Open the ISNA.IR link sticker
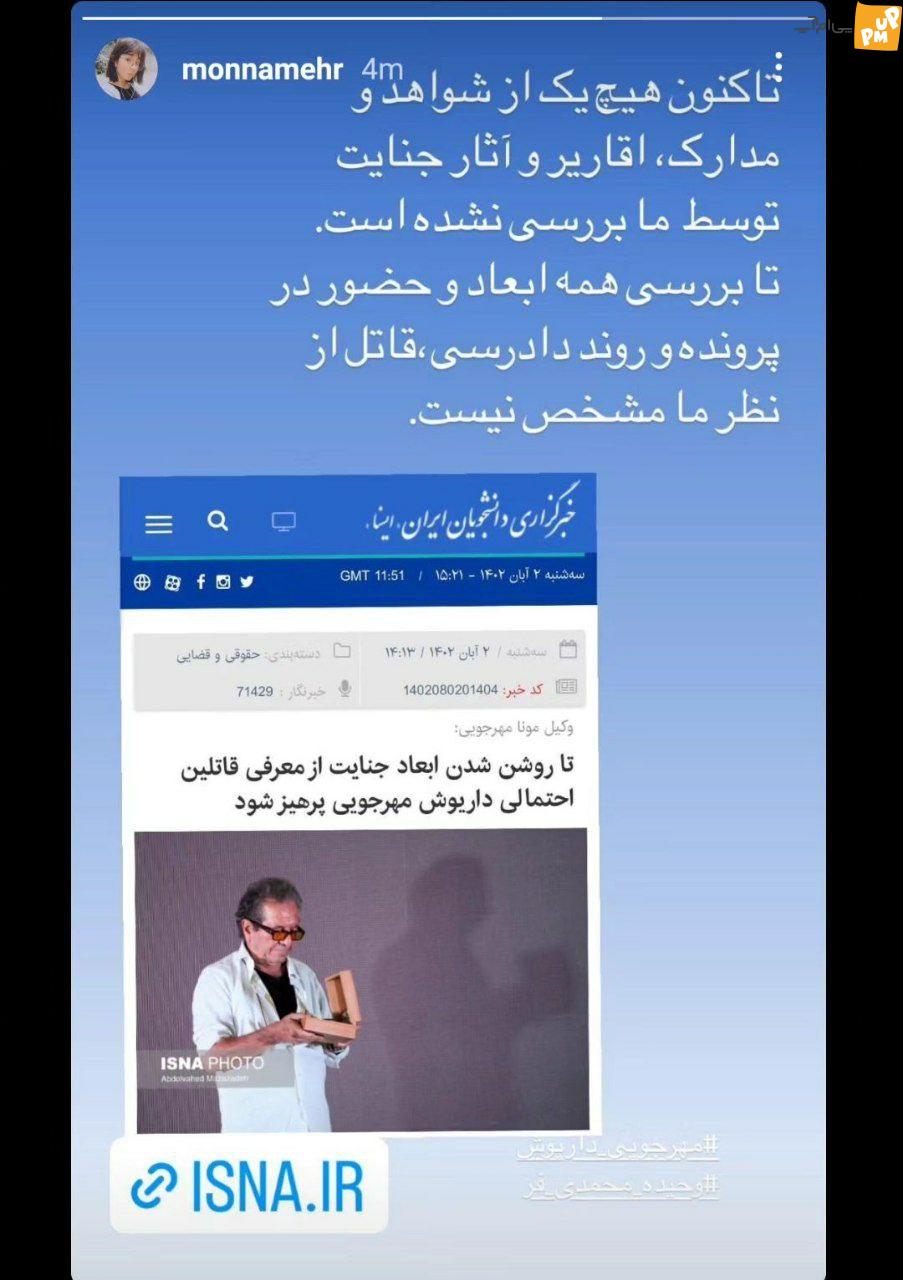This screenshot has height=1280, width=903. point(248,1186)
